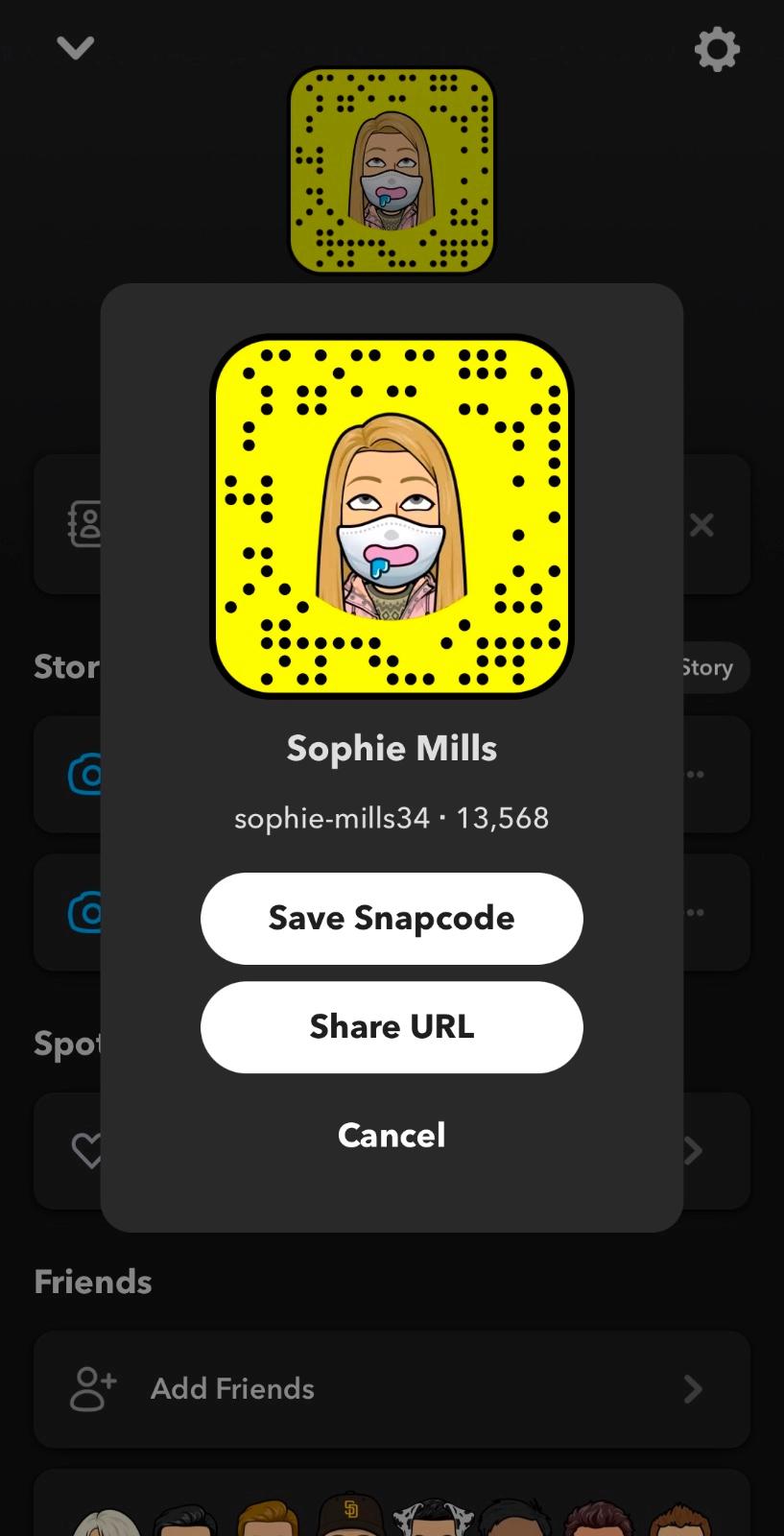Tap Share URL button
The height and width of the screenshot is (1536, 784).
392,1026
